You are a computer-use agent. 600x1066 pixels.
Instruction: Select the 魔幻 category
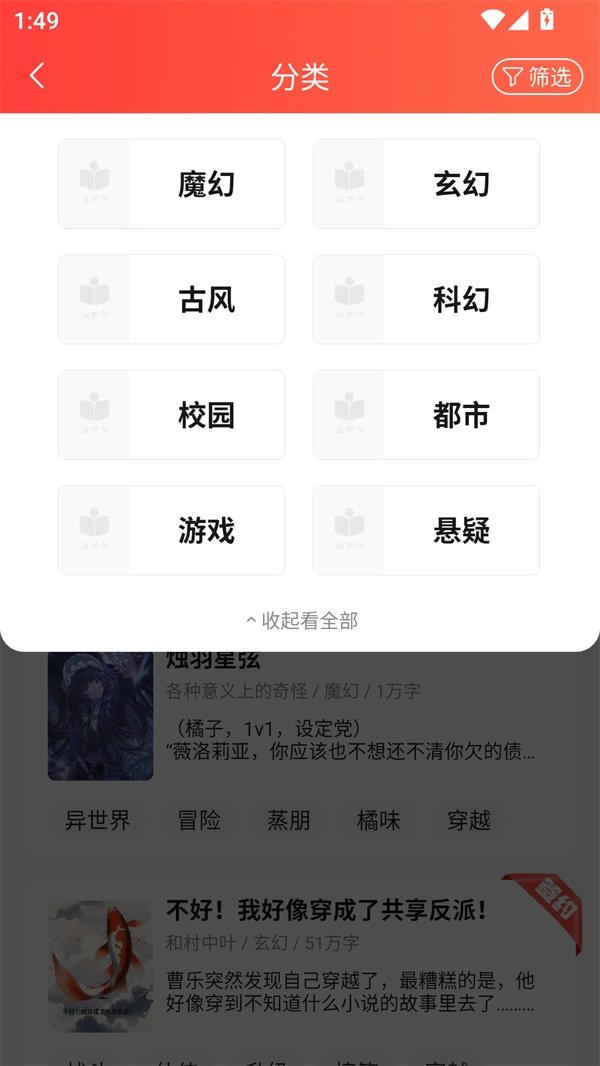click(171, 184)
